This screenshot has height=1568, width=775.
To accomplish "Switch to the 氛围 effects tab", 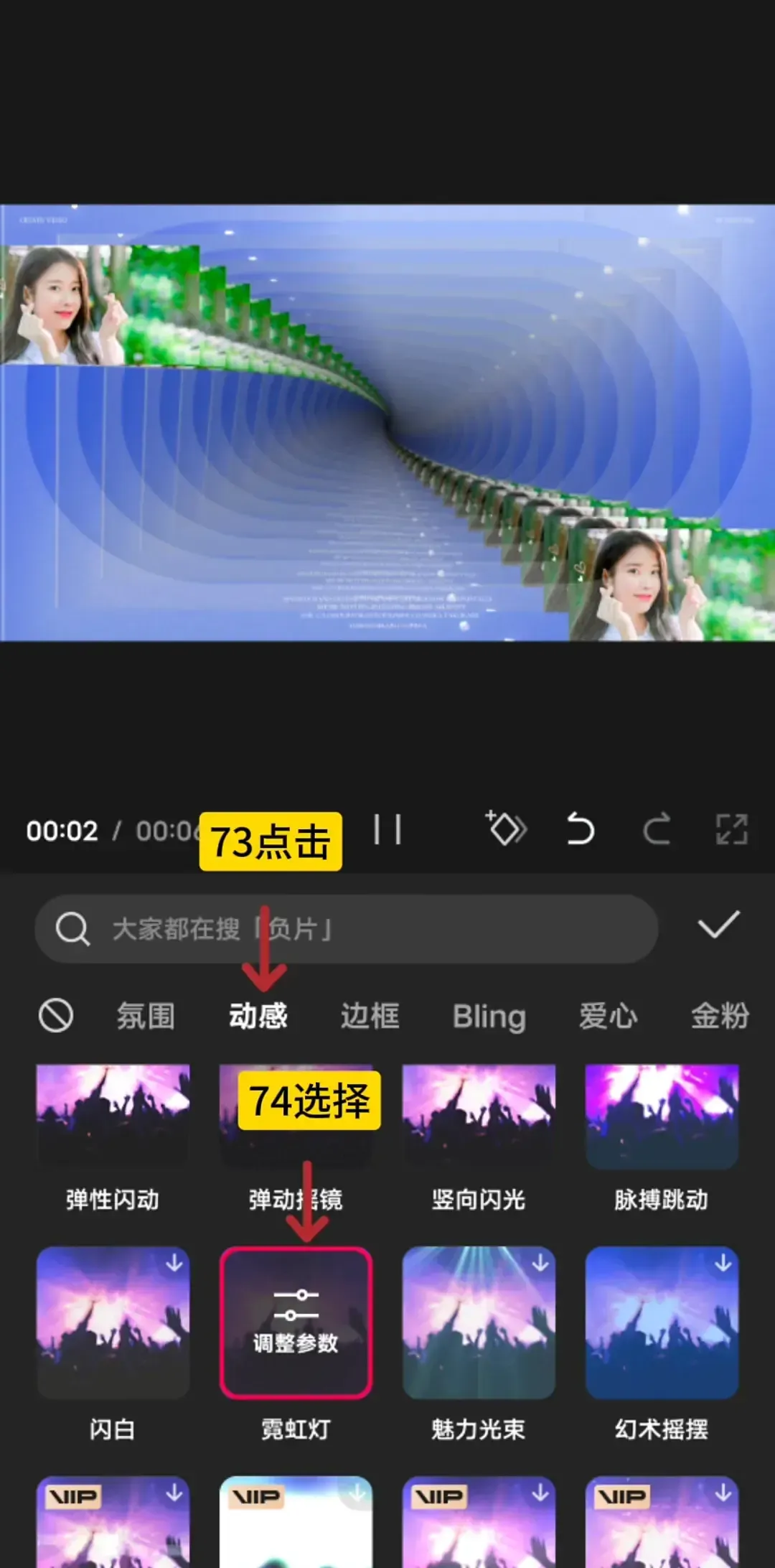I will coord(146,1016).
